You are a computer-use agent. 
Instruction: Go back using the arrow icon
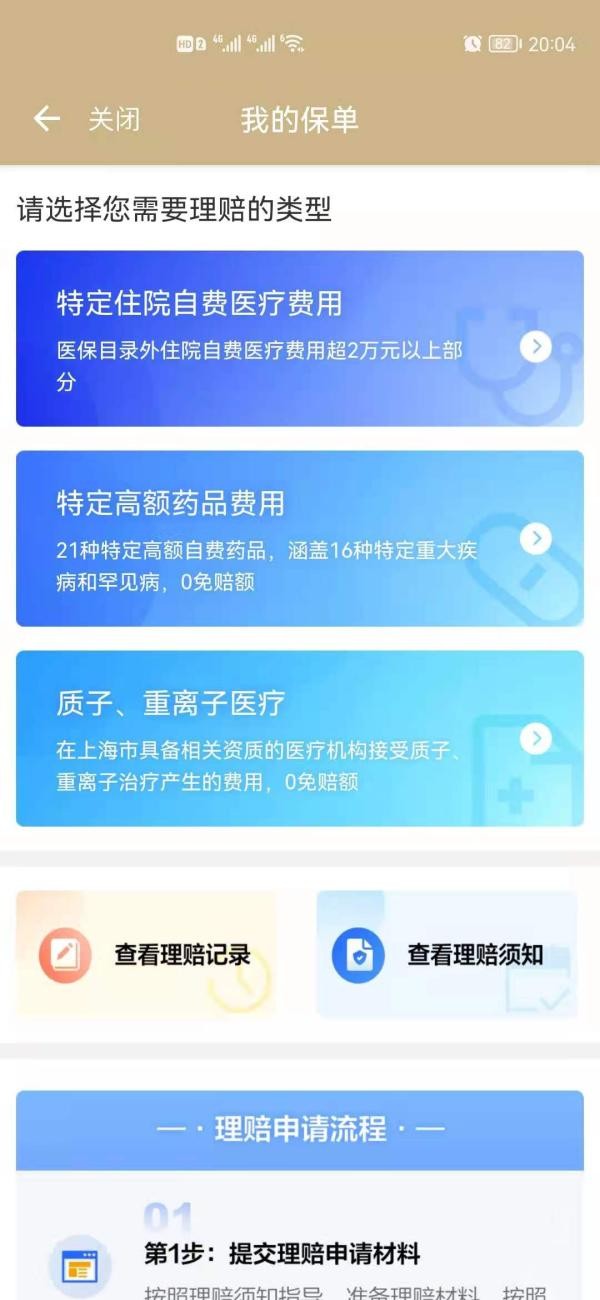(x=46, y=120)
